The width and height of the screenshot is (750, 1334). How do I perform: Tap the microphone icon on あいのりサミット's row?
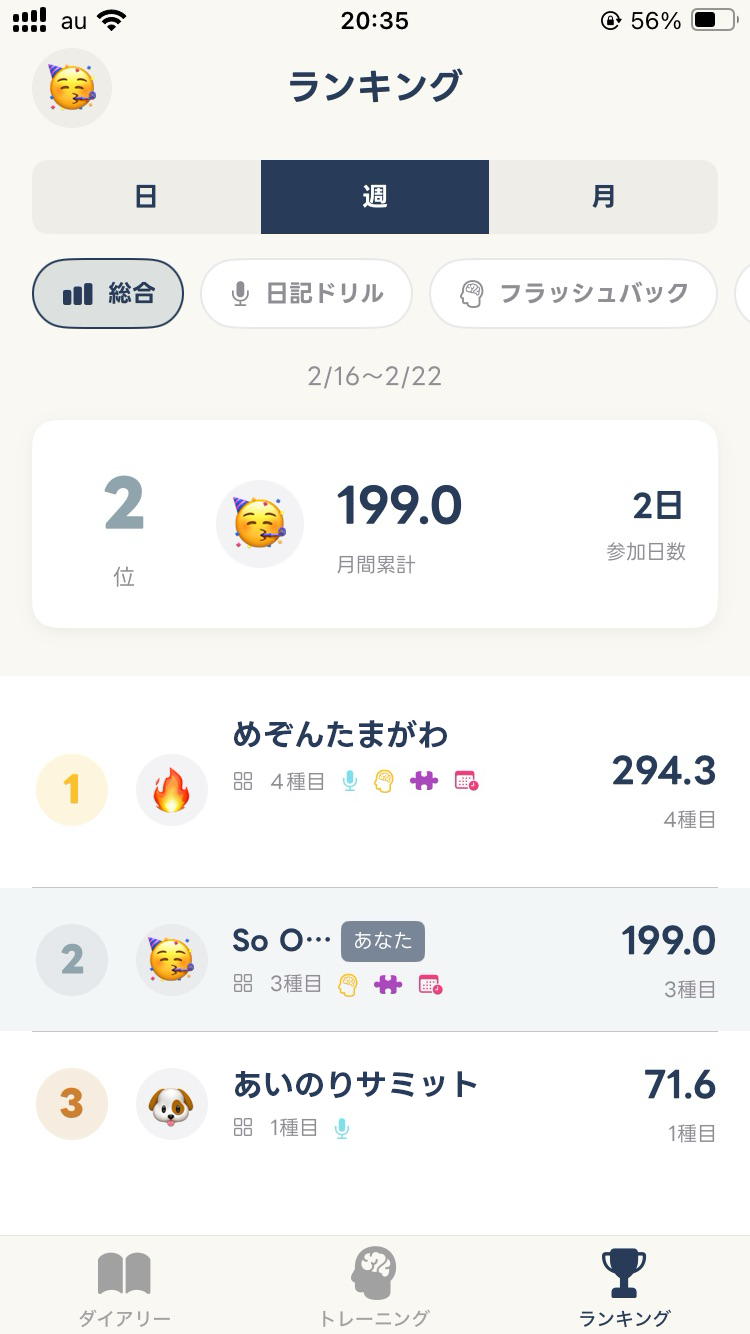coord(341,1126)
